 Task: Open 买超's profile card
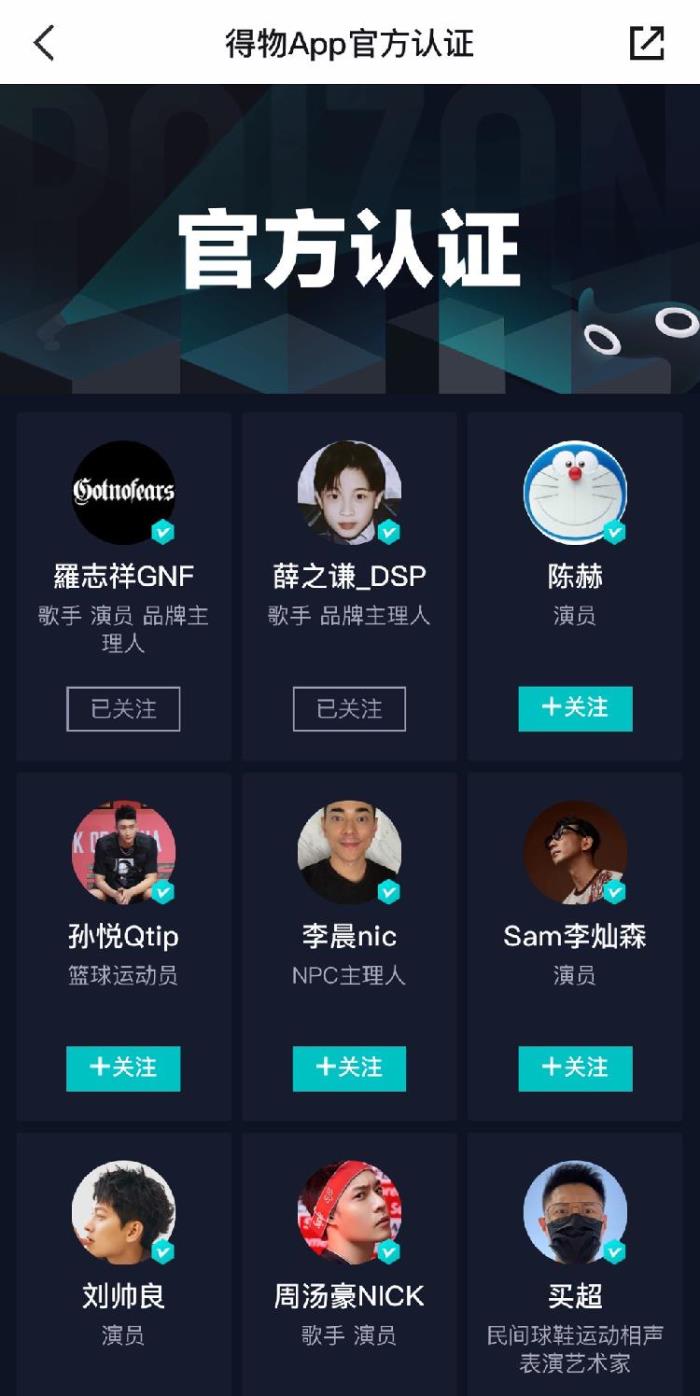click(575, 1212)
